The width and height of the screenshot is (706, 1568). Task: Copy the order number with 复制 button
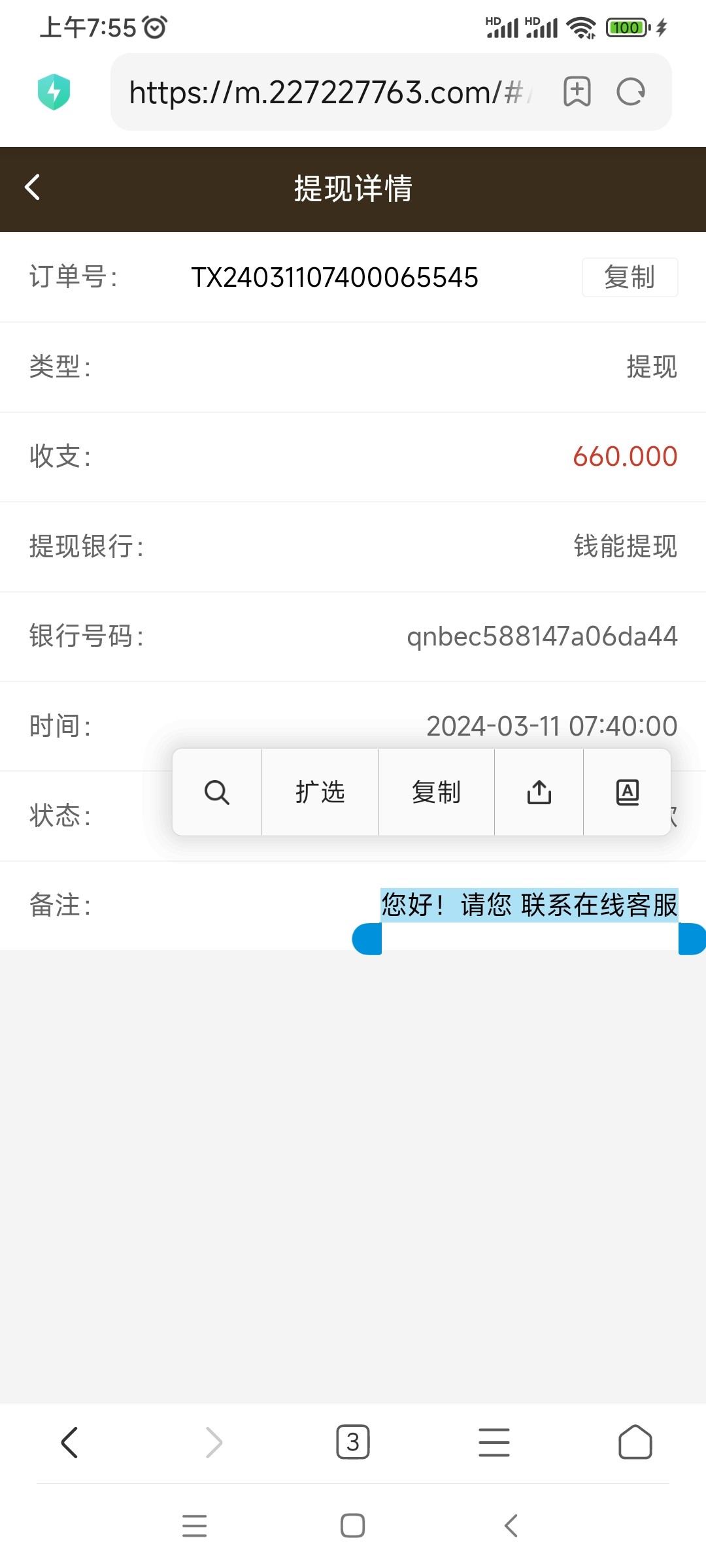click(629, 277)
